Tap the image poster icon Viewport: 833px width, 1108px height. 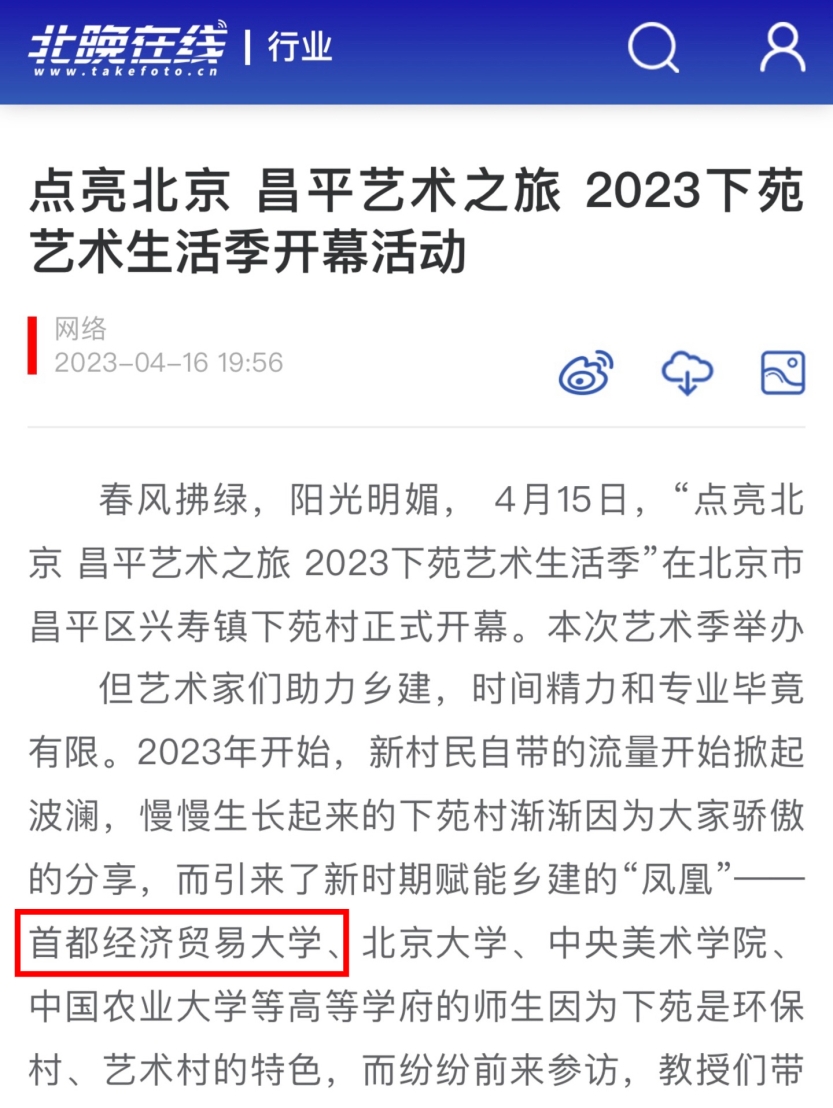coord(782,373)
